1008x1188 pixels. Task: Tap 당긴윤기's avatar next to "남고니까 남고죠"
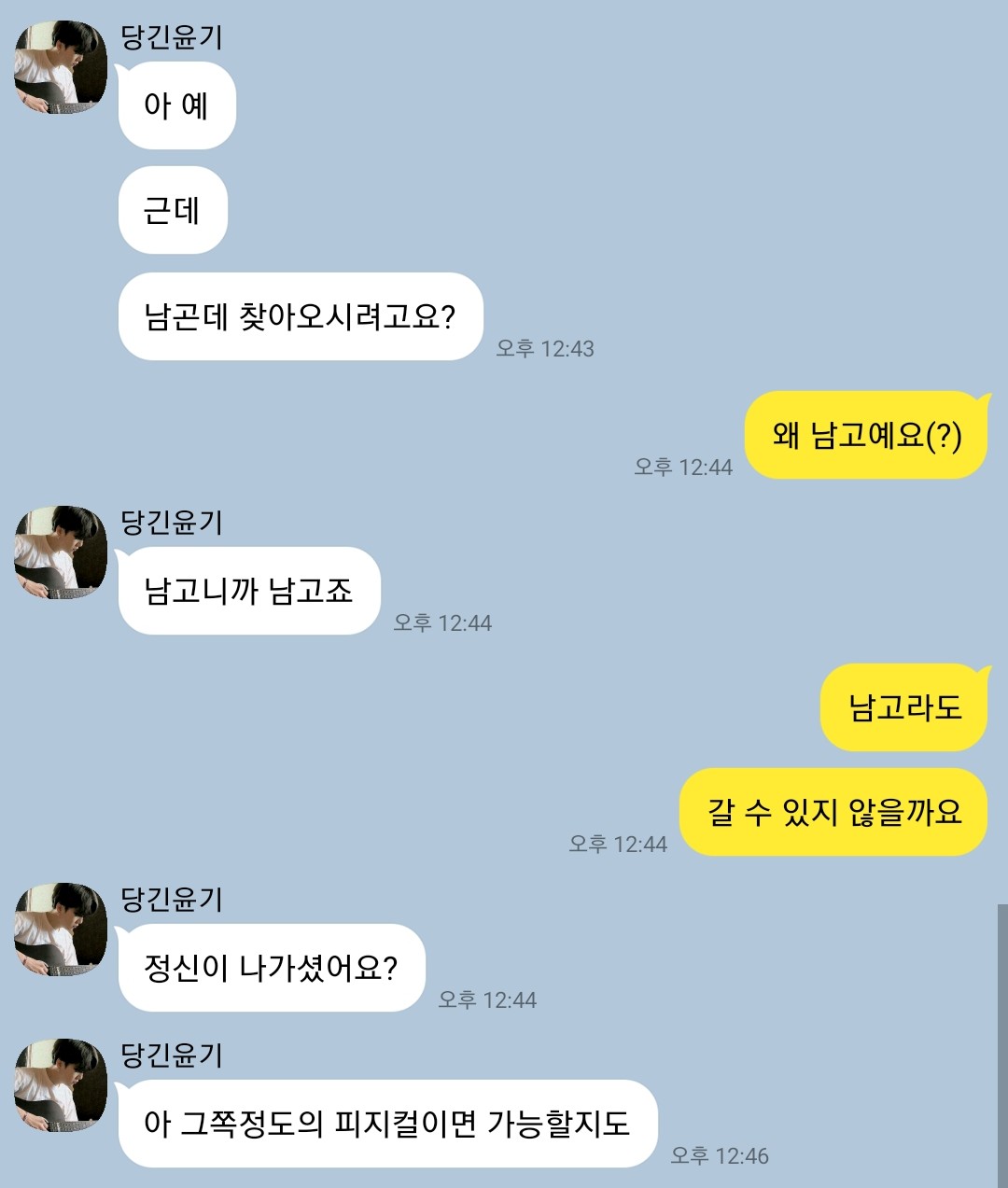[61, 552]
